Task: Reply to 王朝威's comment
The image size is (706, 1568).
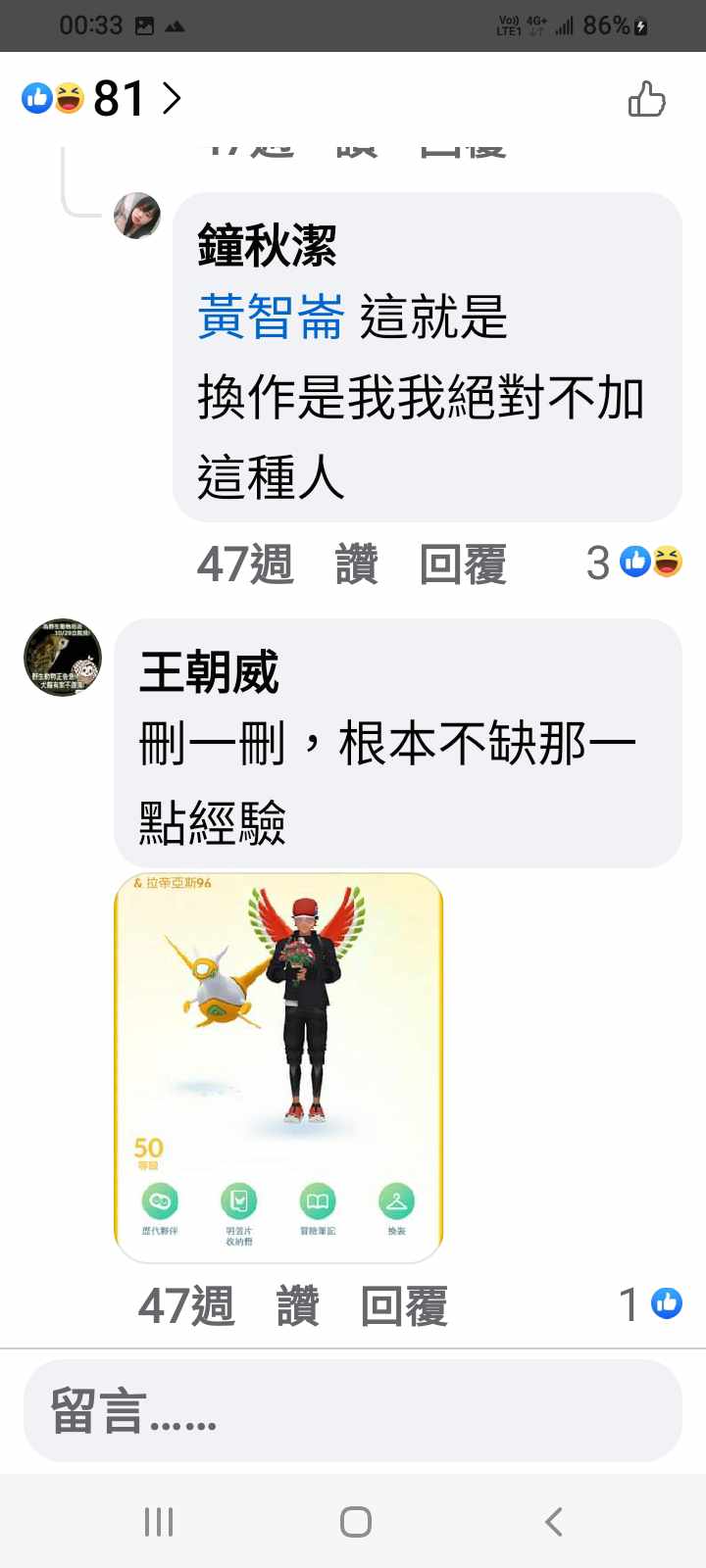Action: click(403, 1306)
